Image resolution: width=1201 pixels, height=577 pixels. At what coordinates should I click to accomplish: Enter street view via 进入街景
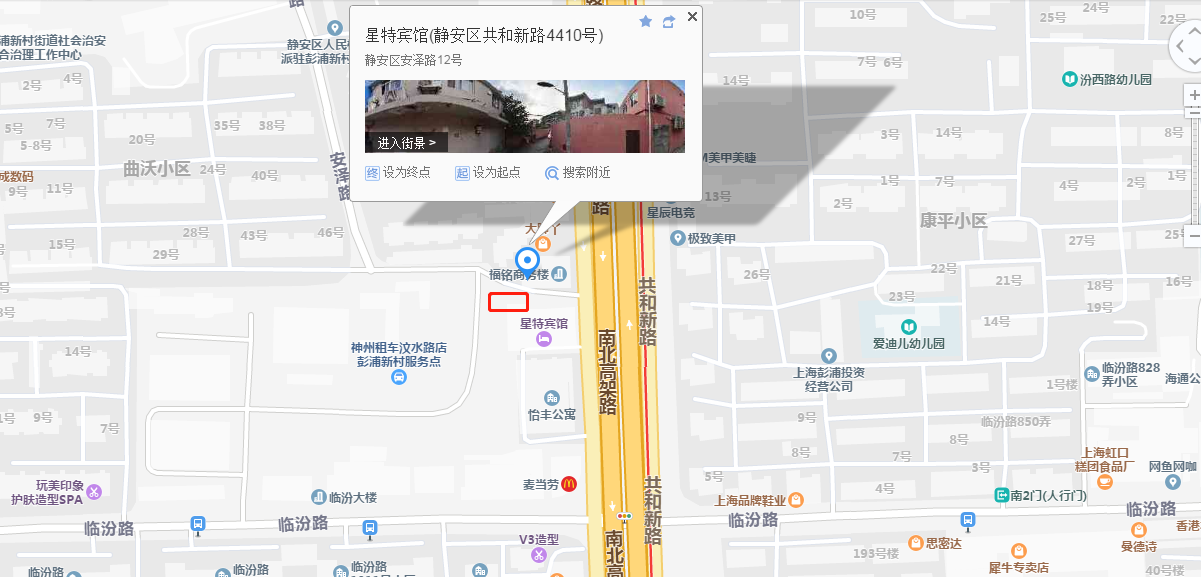[x=406, y=142]
